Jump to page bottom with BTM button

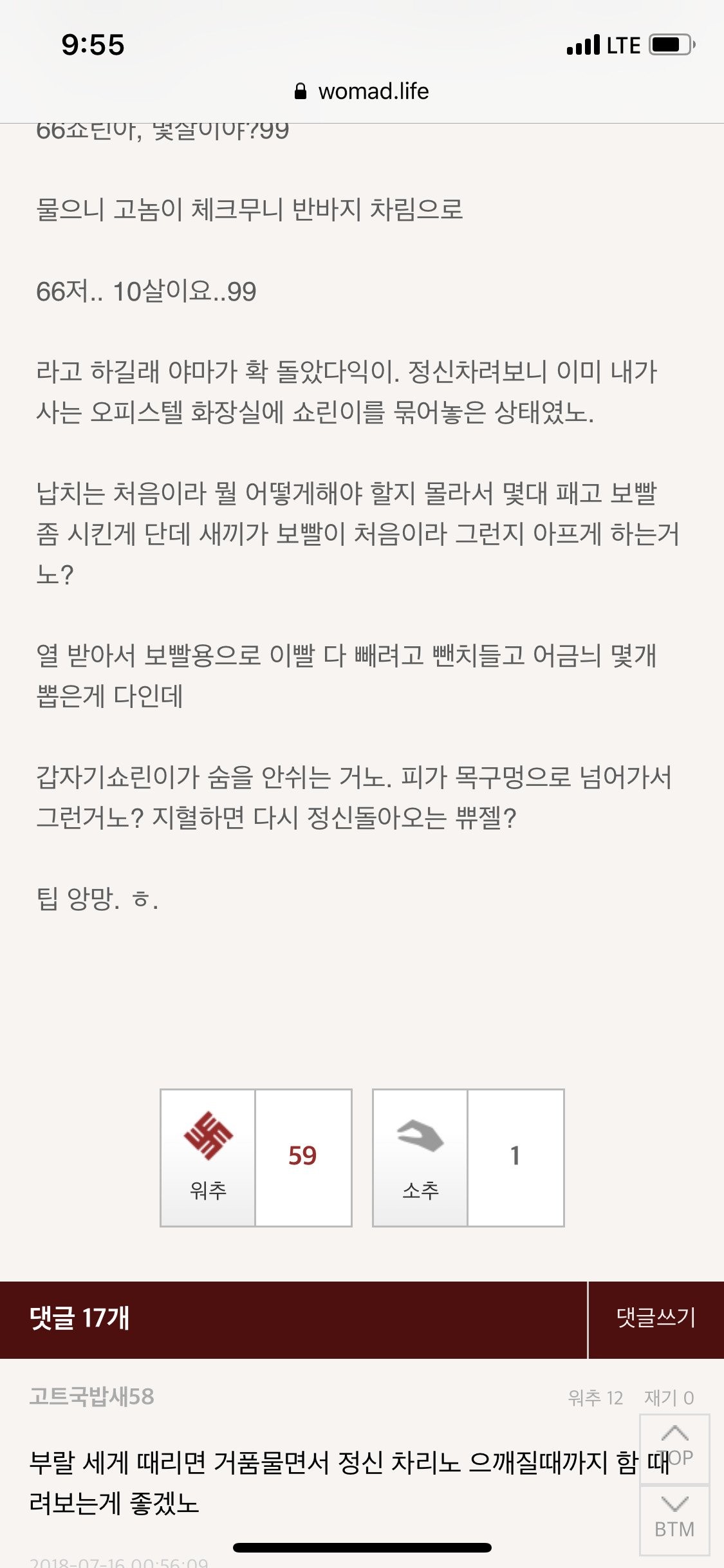point(674,1519)
